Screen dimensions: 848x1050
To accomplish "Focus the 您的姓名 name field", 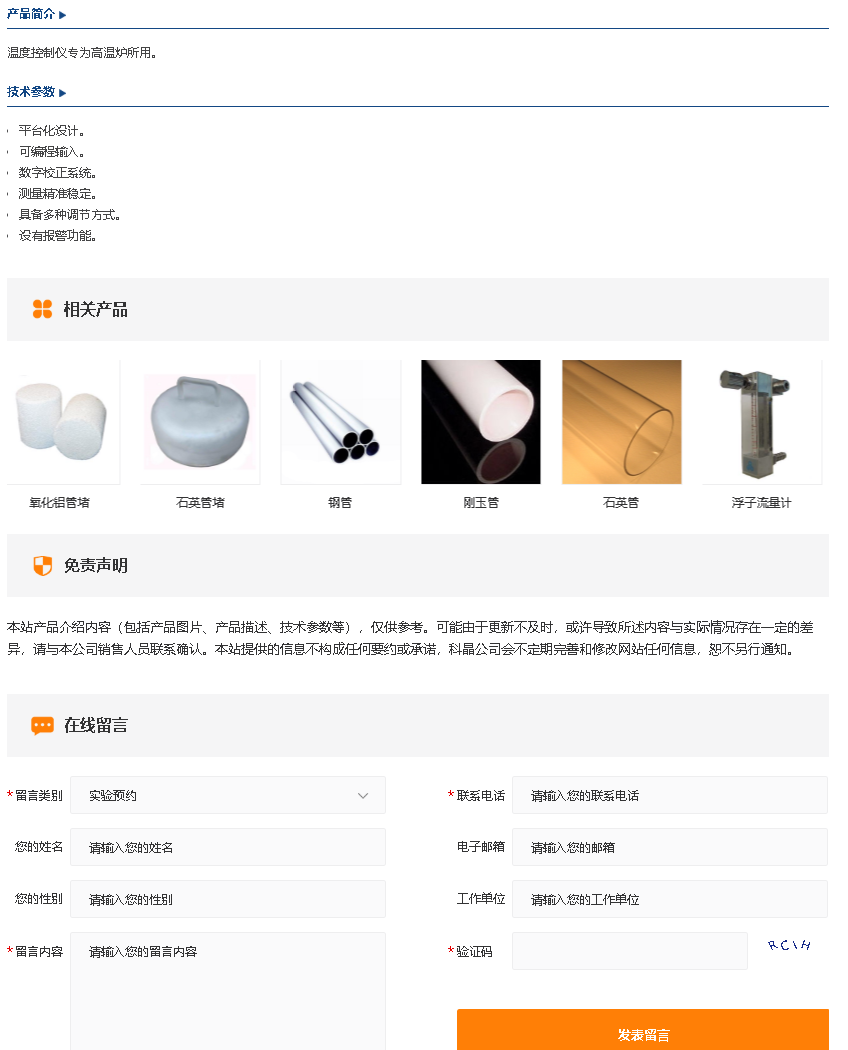I will pos(228,847).
